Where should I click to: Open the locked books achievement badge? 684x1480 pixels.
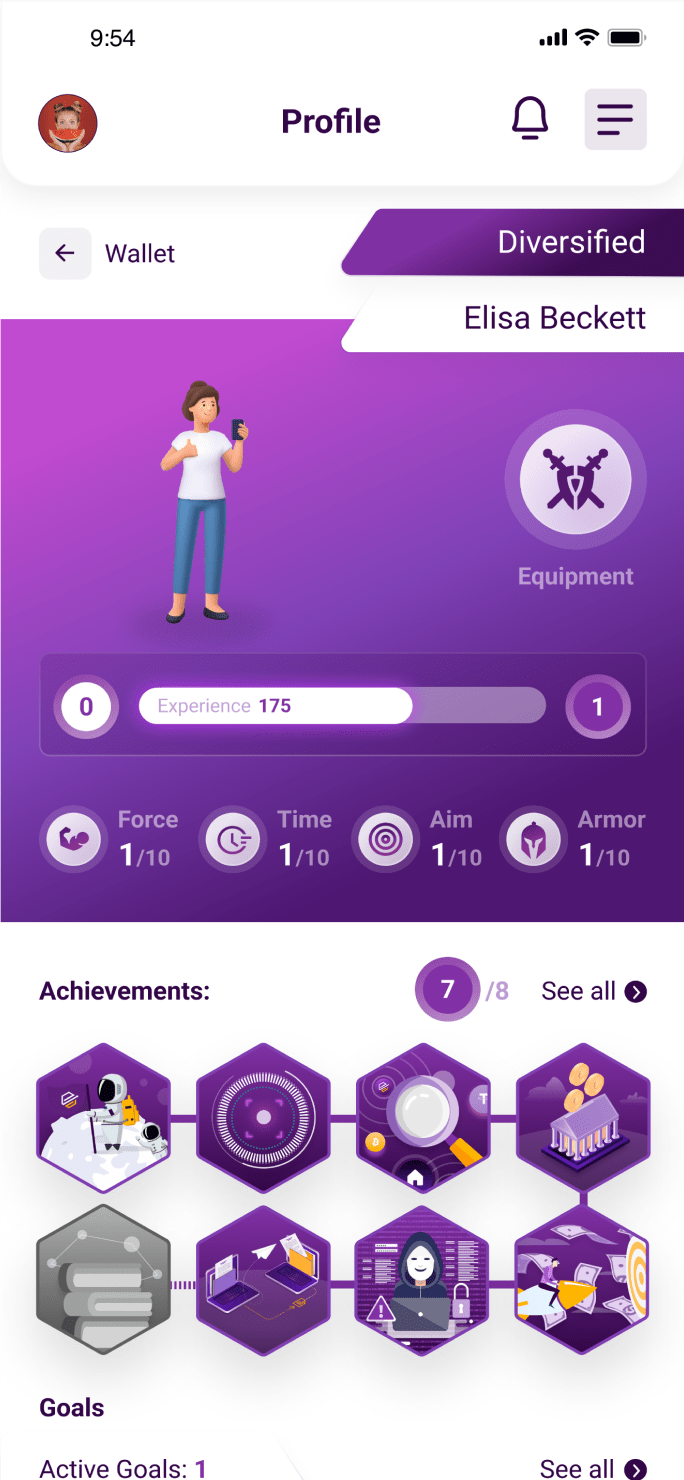point(103,1279)
